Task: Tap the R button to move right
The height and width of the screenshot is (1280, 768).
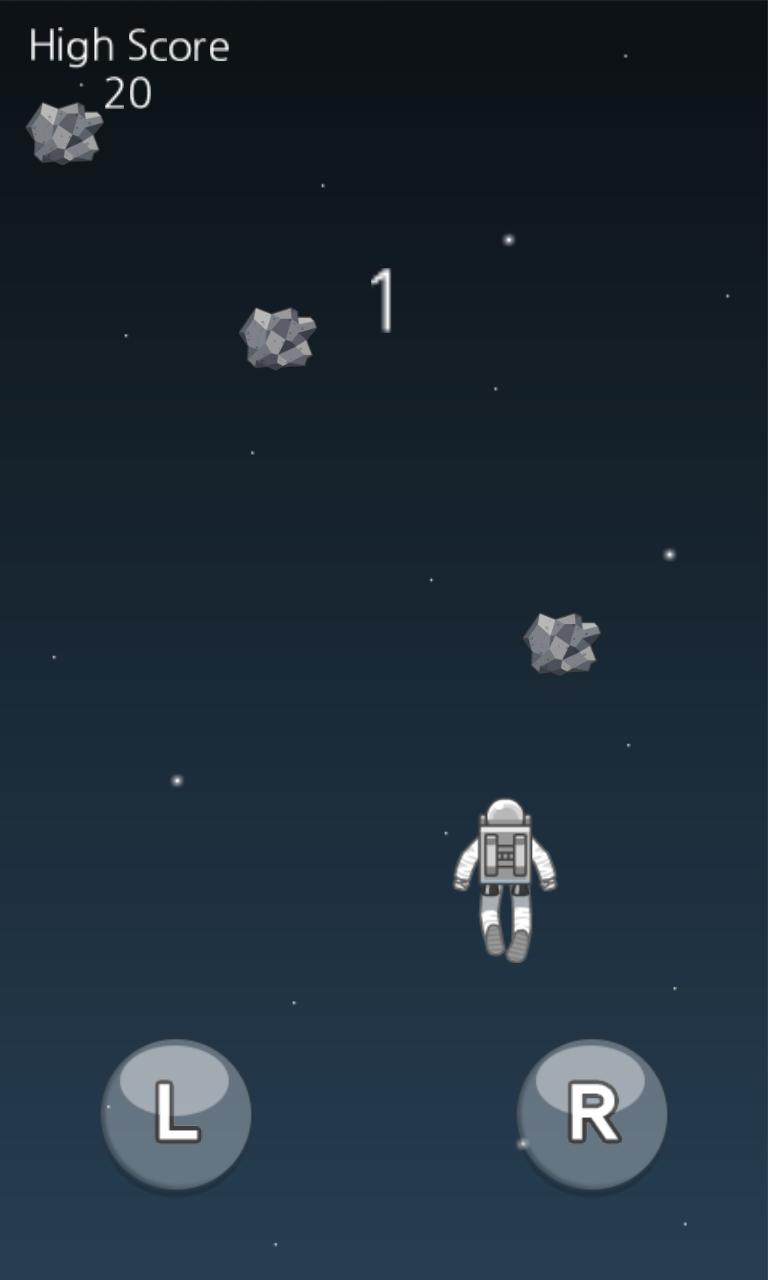Action: pos(592,1114)
